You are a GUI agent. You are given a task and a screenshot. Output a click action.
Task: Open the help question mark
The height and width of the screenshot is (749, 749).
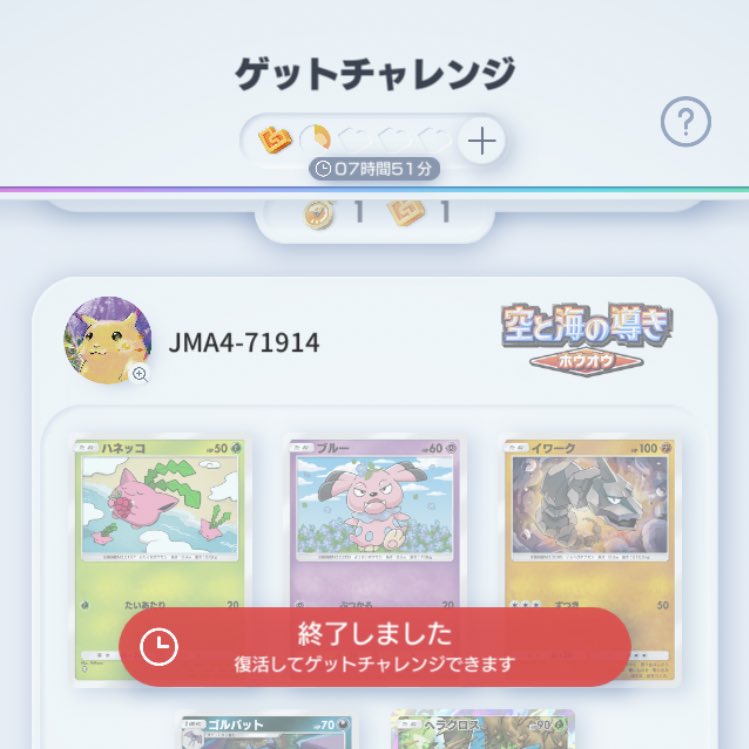coord(686,123)
